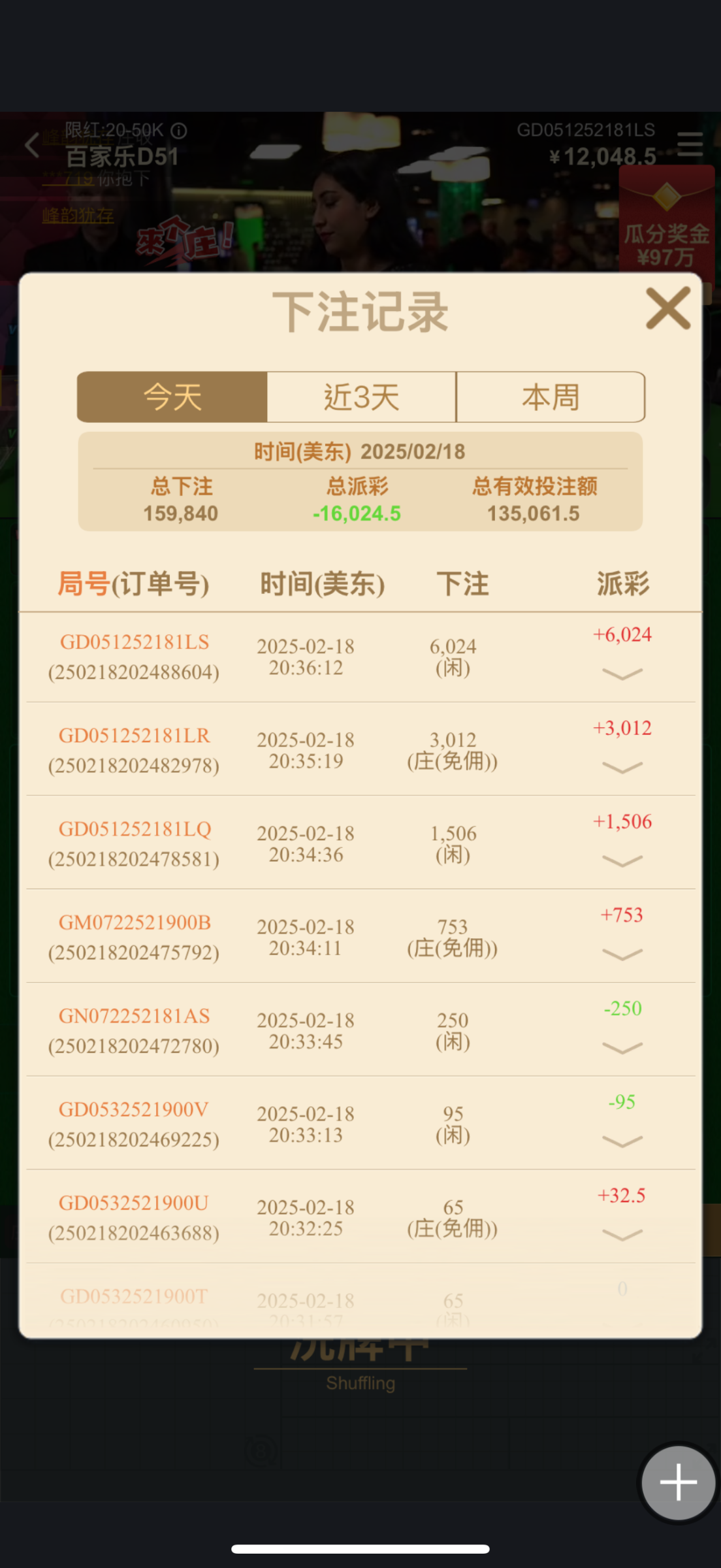This screenshot has width=721, height=1568.
Task: Go back with the top-left arrow
Action: (32, 145)
